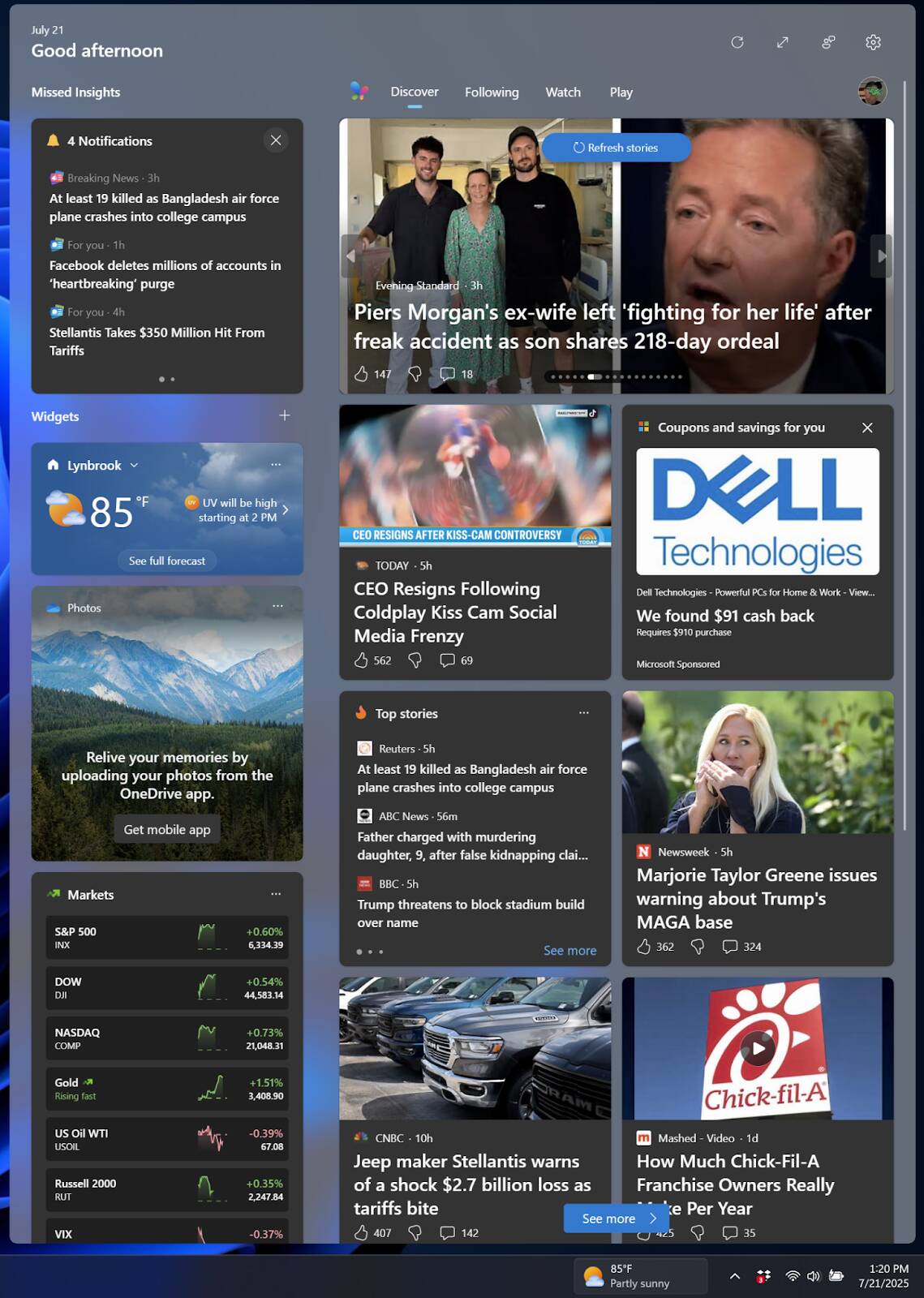The width and height of the screenshot is (924, 1298).
Task: Tap See more in Top stories
Action: (x=569, y=950)
